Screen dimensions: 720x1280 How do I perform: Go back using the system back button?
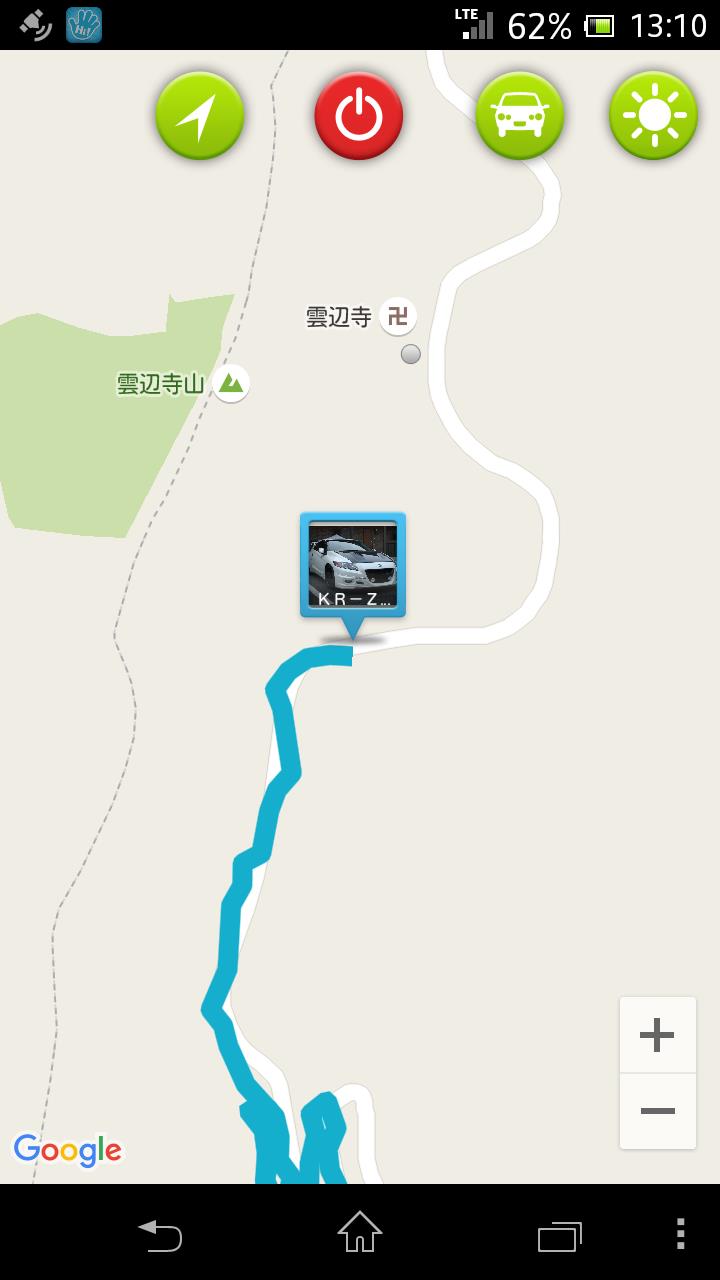point(160,1233)
